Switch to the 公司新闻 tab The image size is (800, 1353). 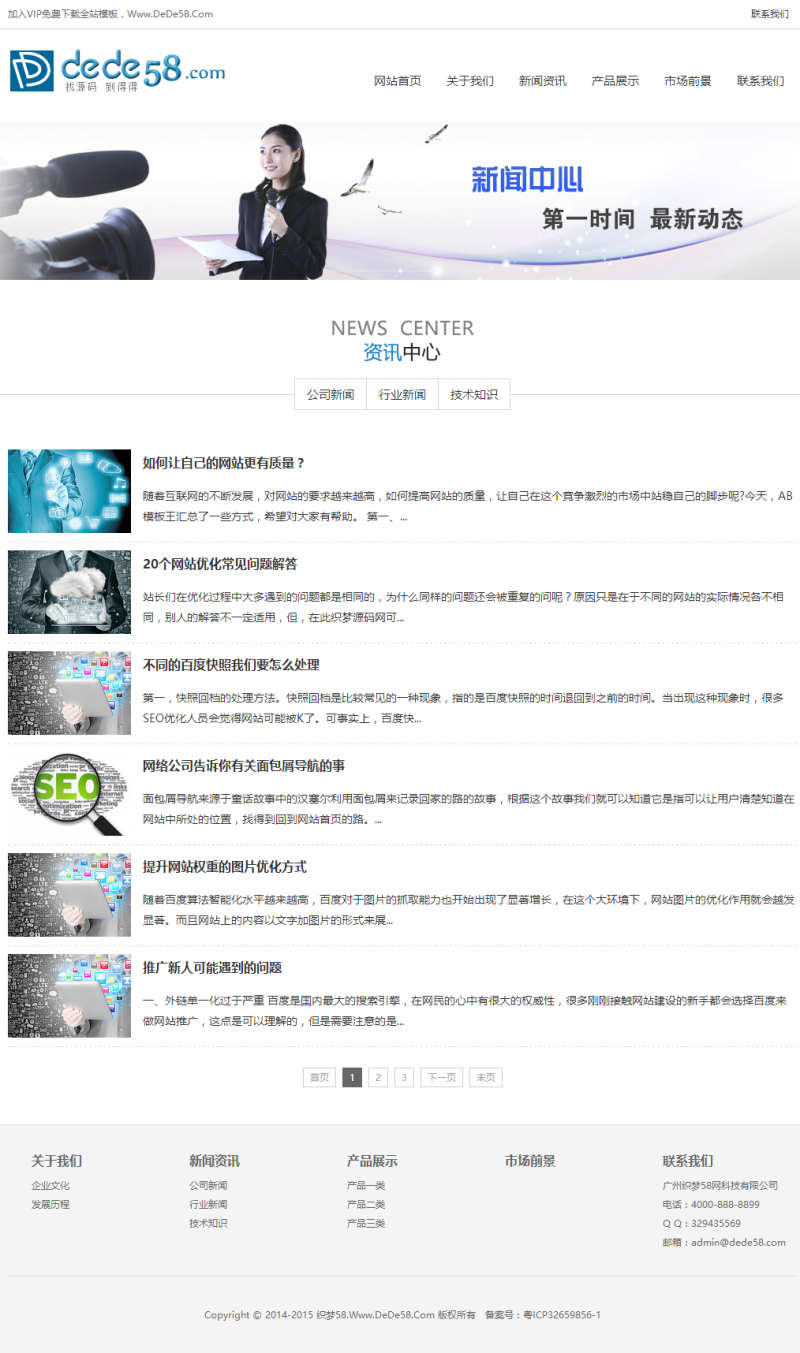[330, 395]
